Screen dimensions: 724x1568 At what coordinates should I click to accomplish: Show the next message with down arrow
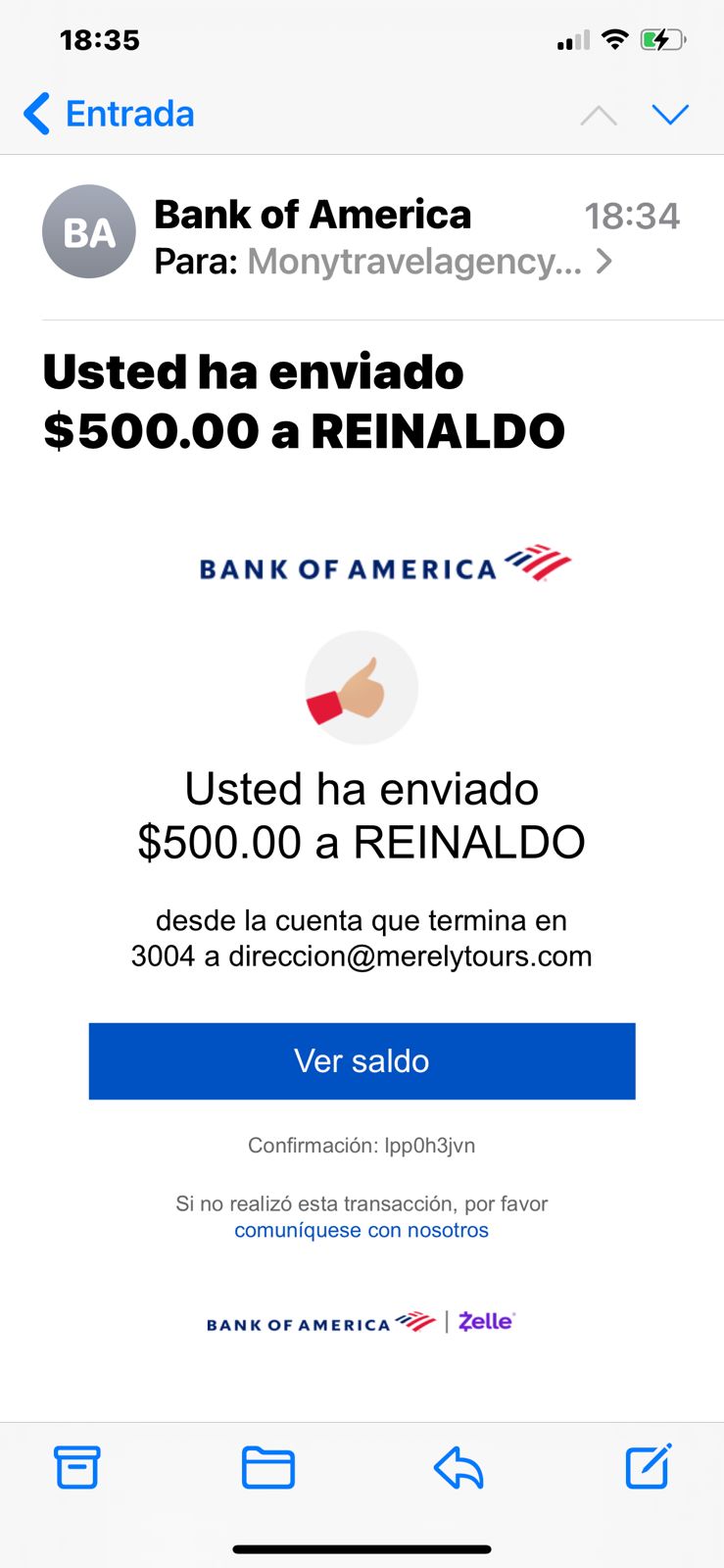[671, 115]
